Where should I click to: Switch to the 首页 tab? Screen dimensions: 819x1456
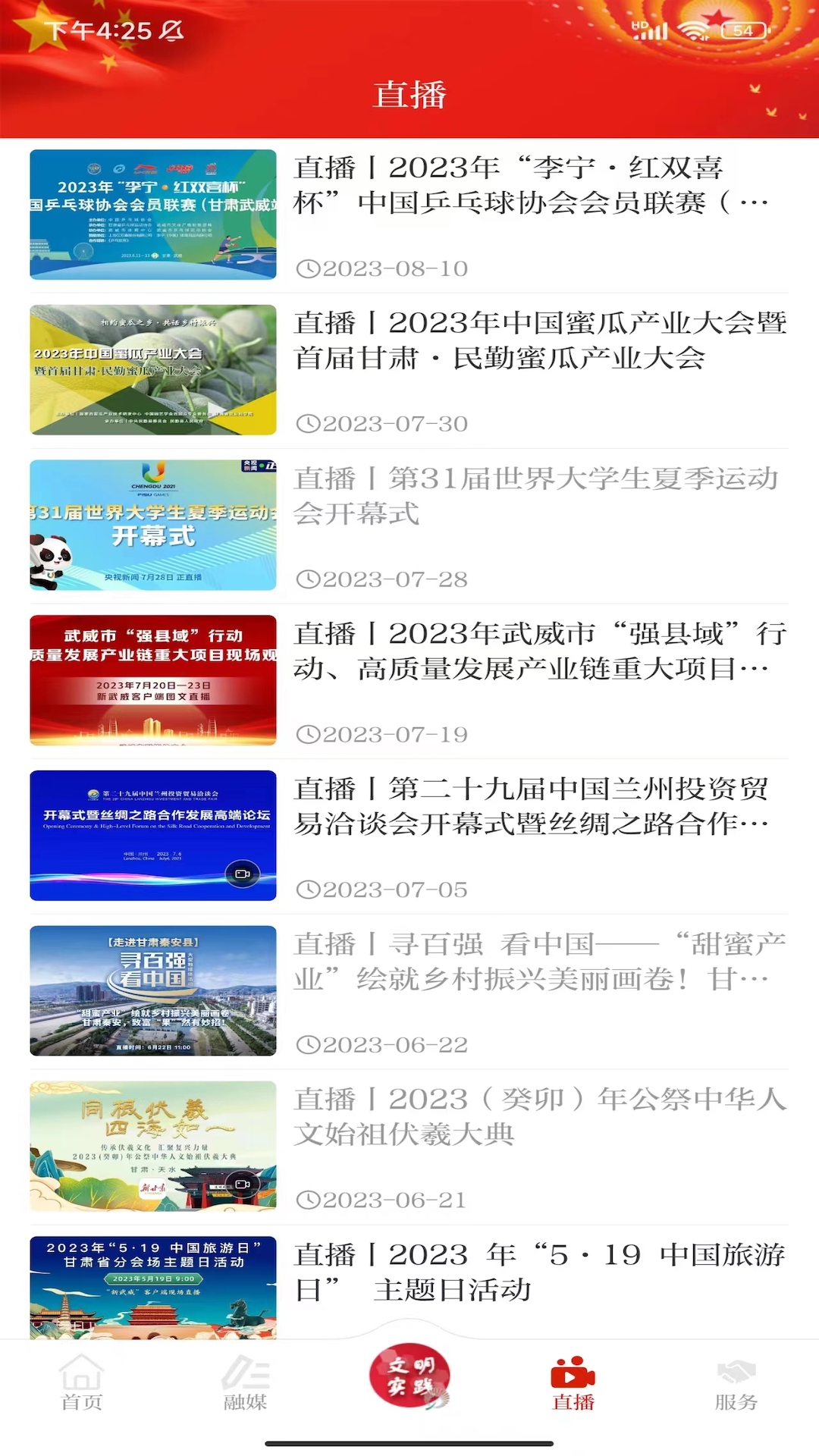coord(81,1383)
